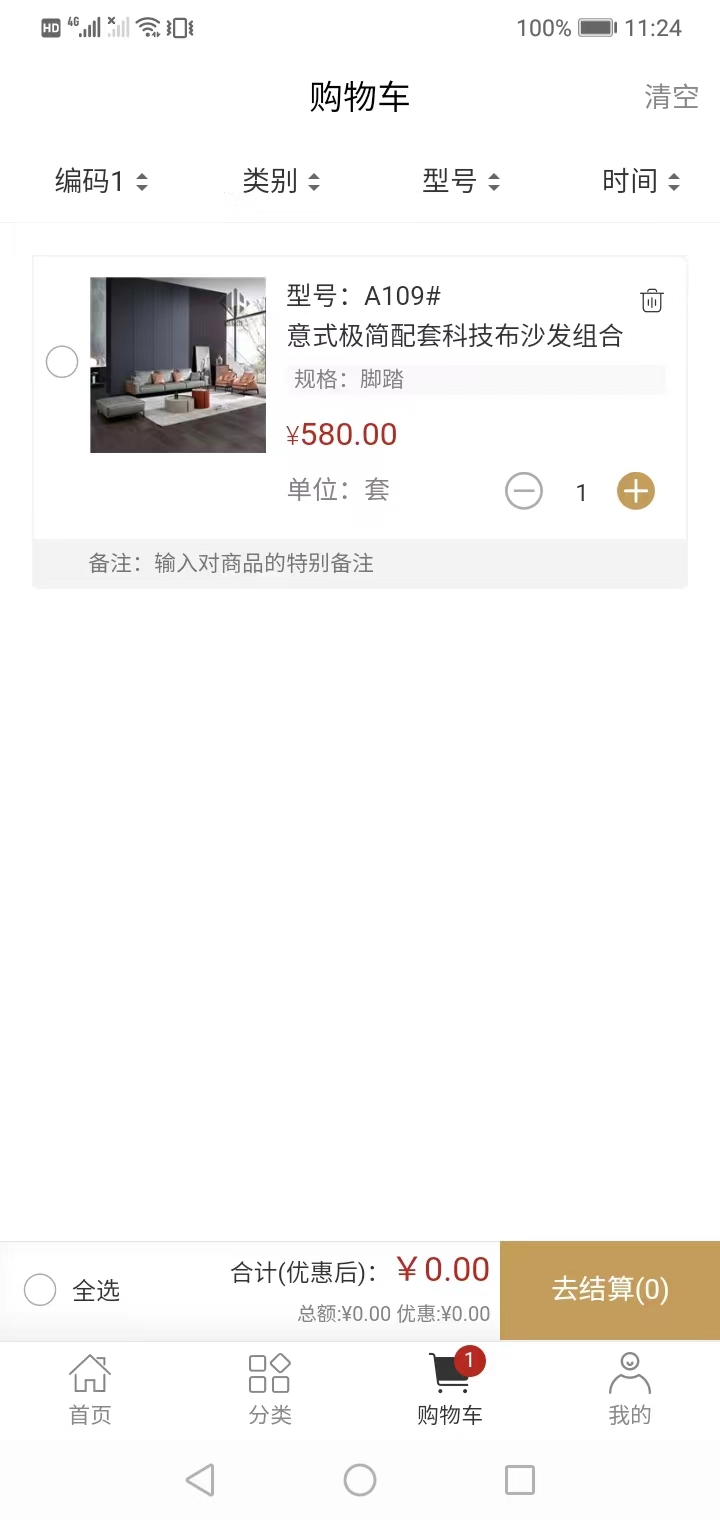Sort cart items by 时间
This screenshot has width=720, height=1520.
point(640,181)
